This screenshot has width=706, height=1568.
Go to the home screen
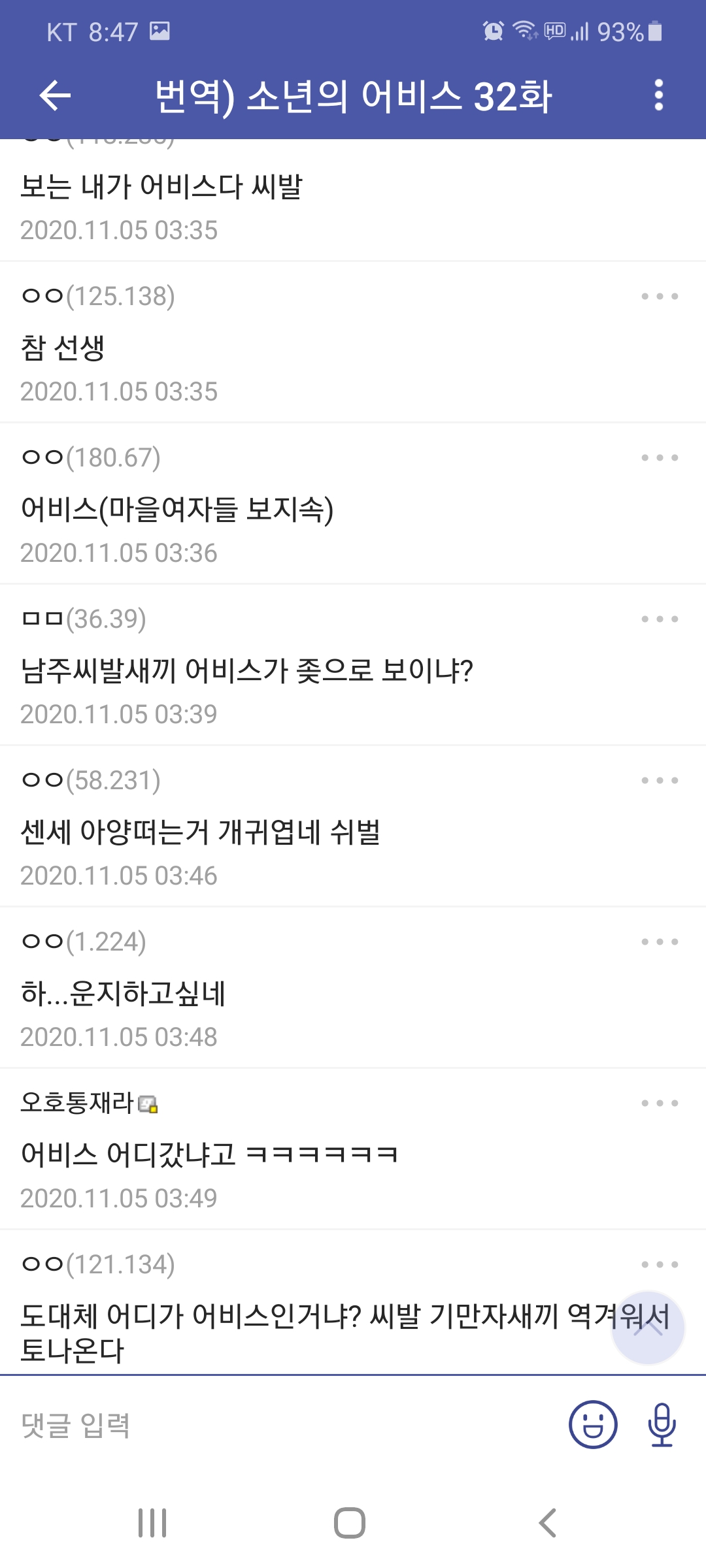point(350,1523)
